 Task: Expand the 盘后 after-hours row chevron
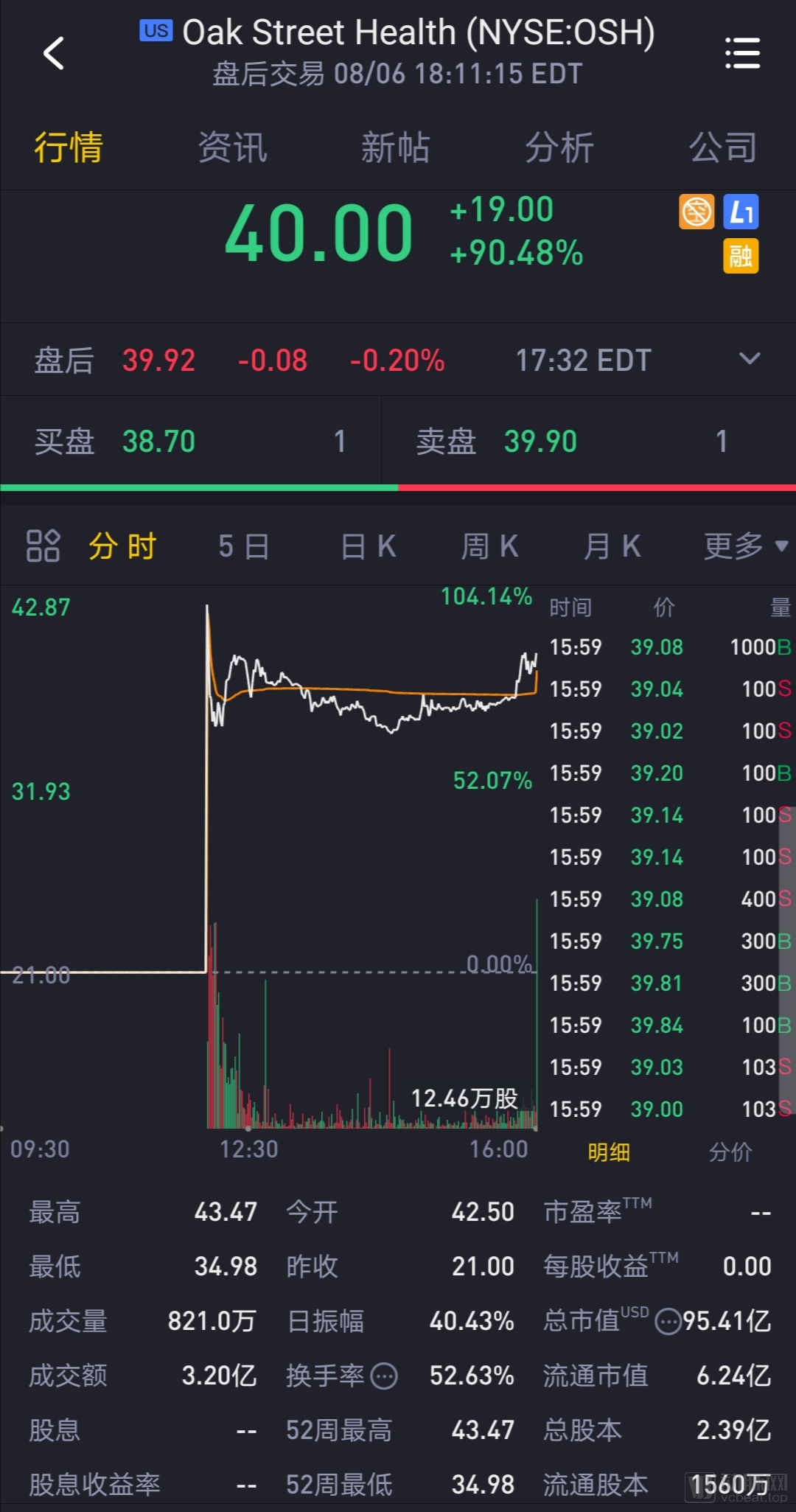coord(750,359)
